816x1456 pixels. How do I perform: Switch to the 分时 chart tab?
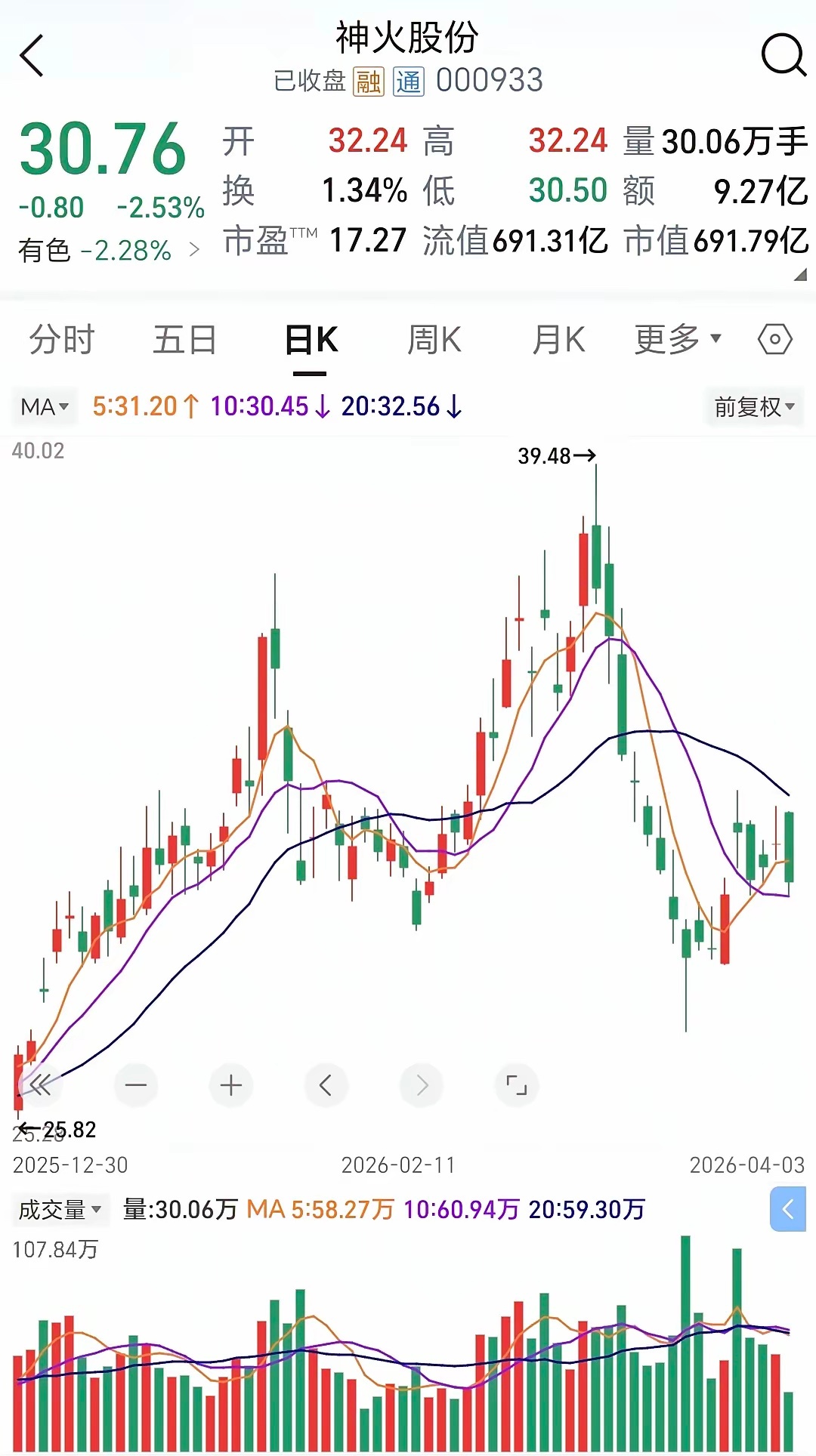[62, 340]
